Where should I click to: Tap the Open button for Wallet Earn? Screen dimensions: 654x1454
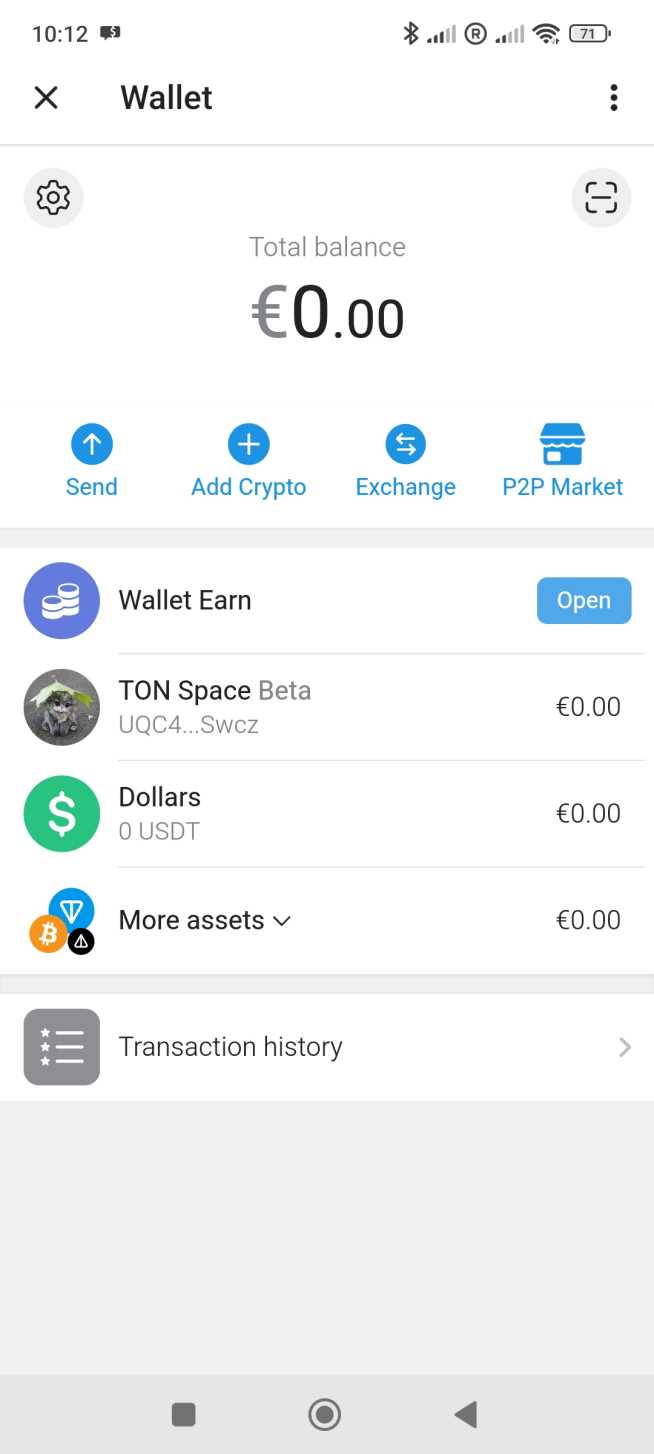pyautogui.click(x=583, y=600)
